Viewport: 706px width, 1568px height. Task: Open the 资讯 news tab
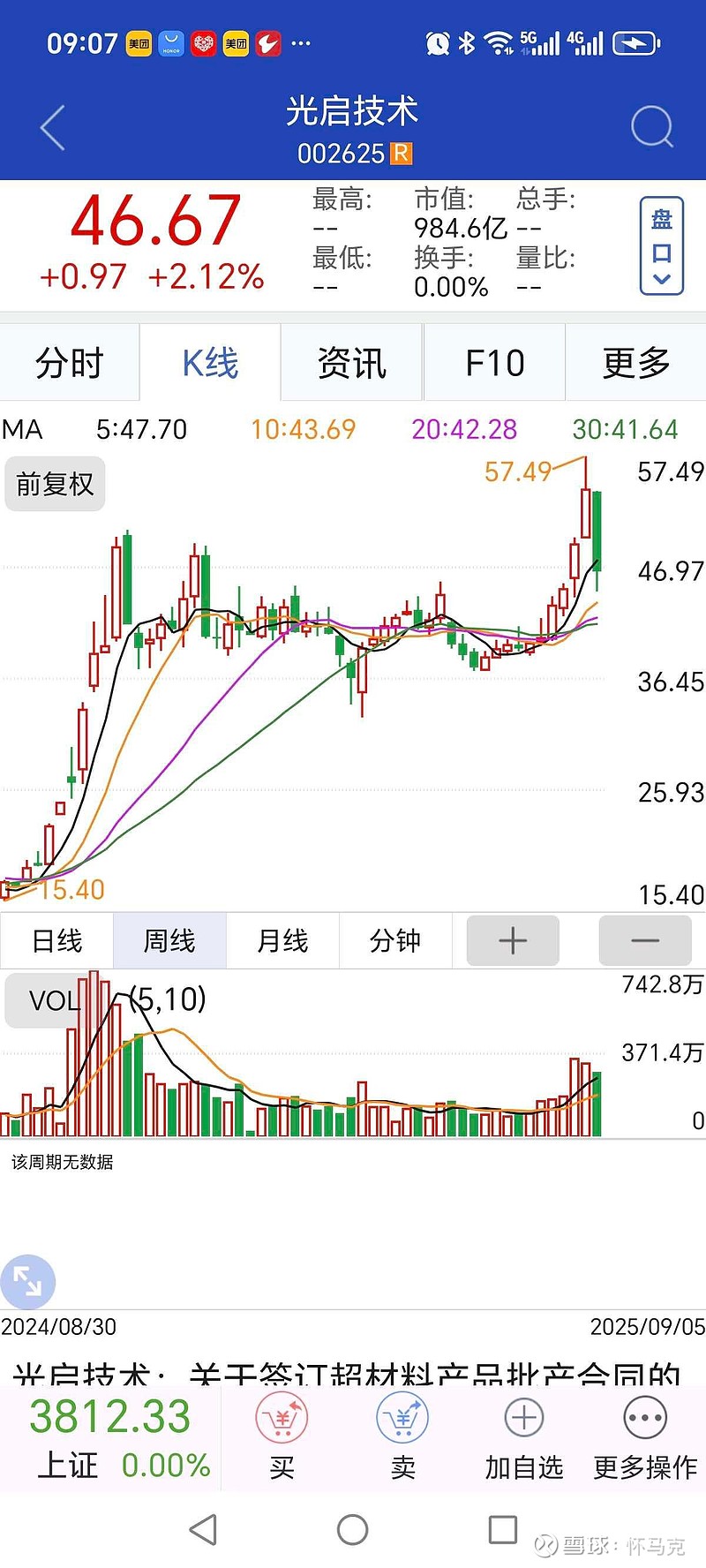click(x=352, y=363)
